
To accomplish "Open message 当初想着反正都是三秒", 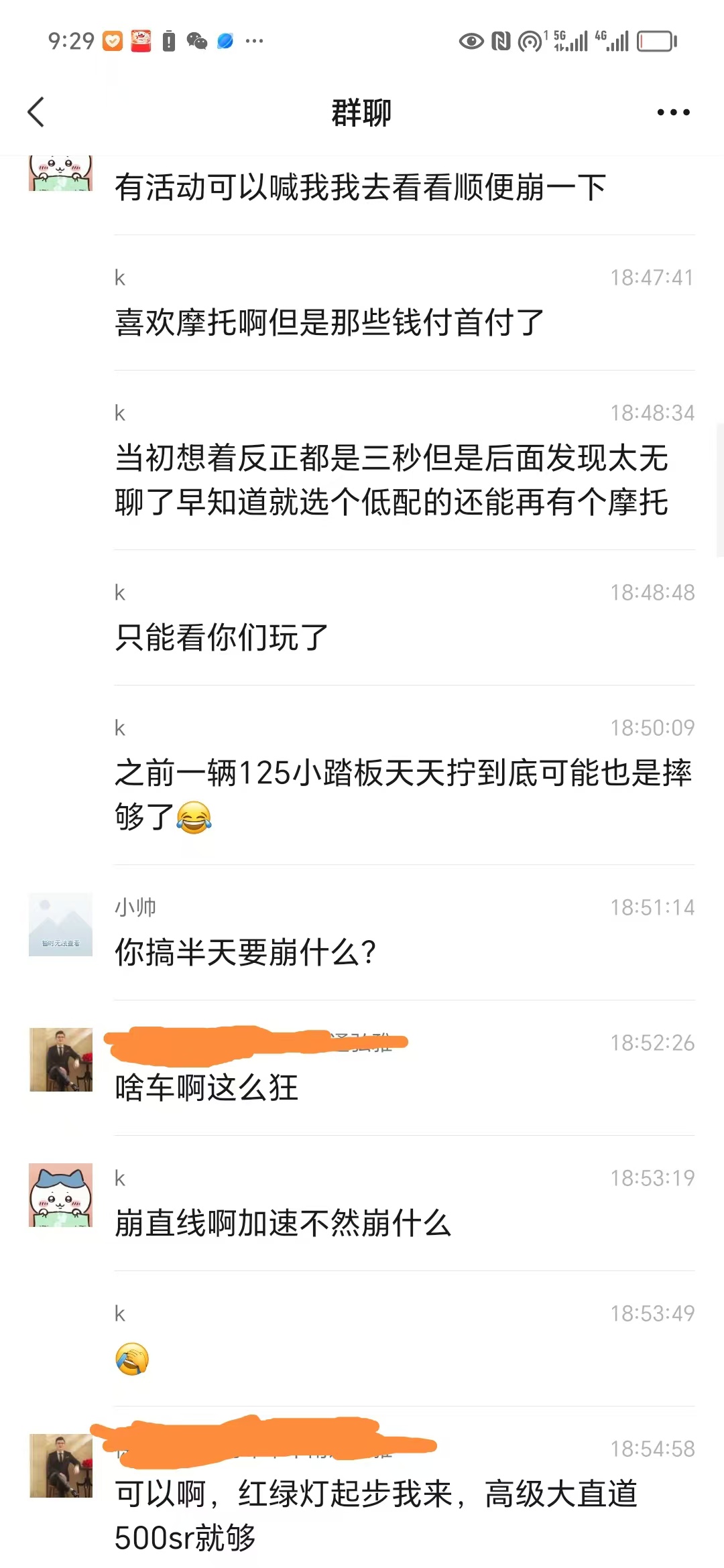I will [x=391, y=480].
